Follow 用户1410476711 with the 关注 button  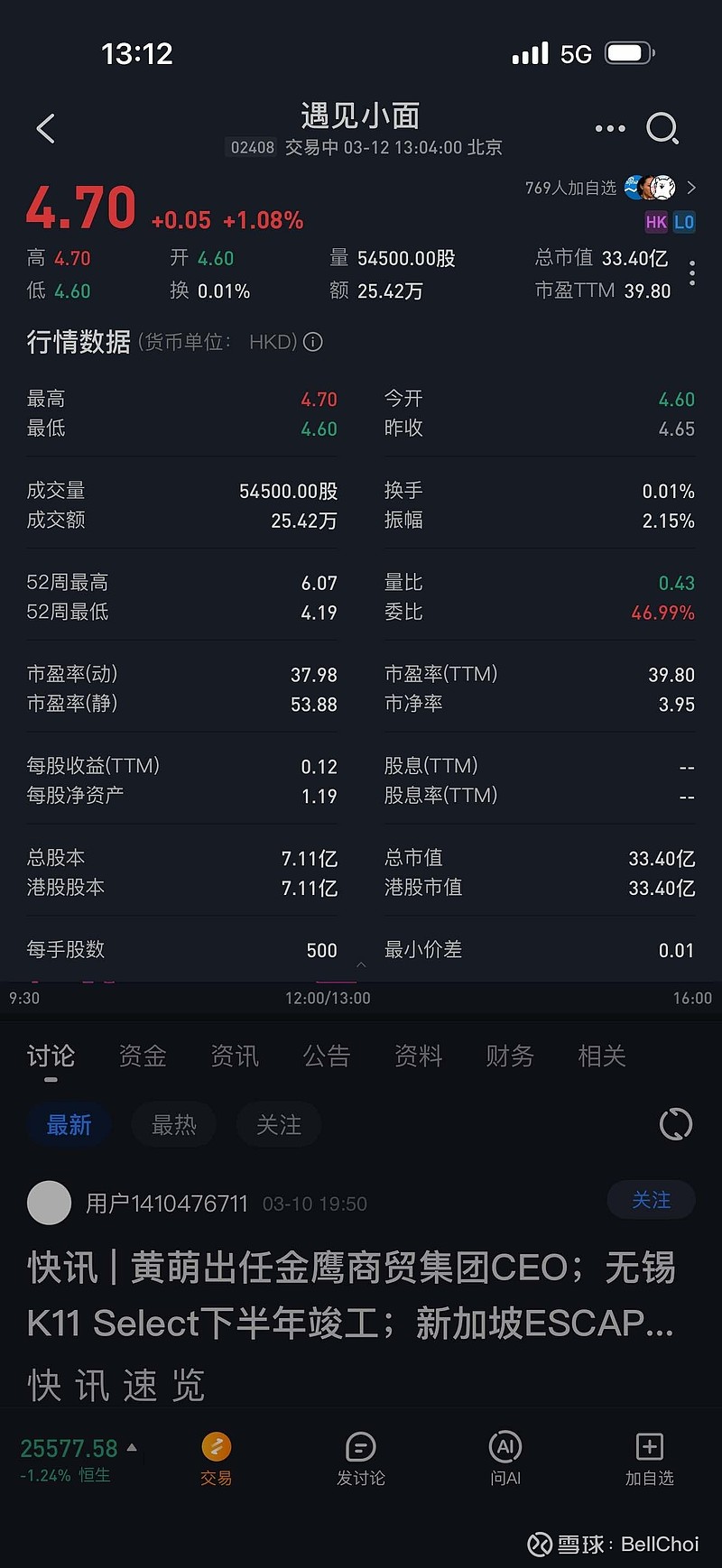pos(651,1200)
